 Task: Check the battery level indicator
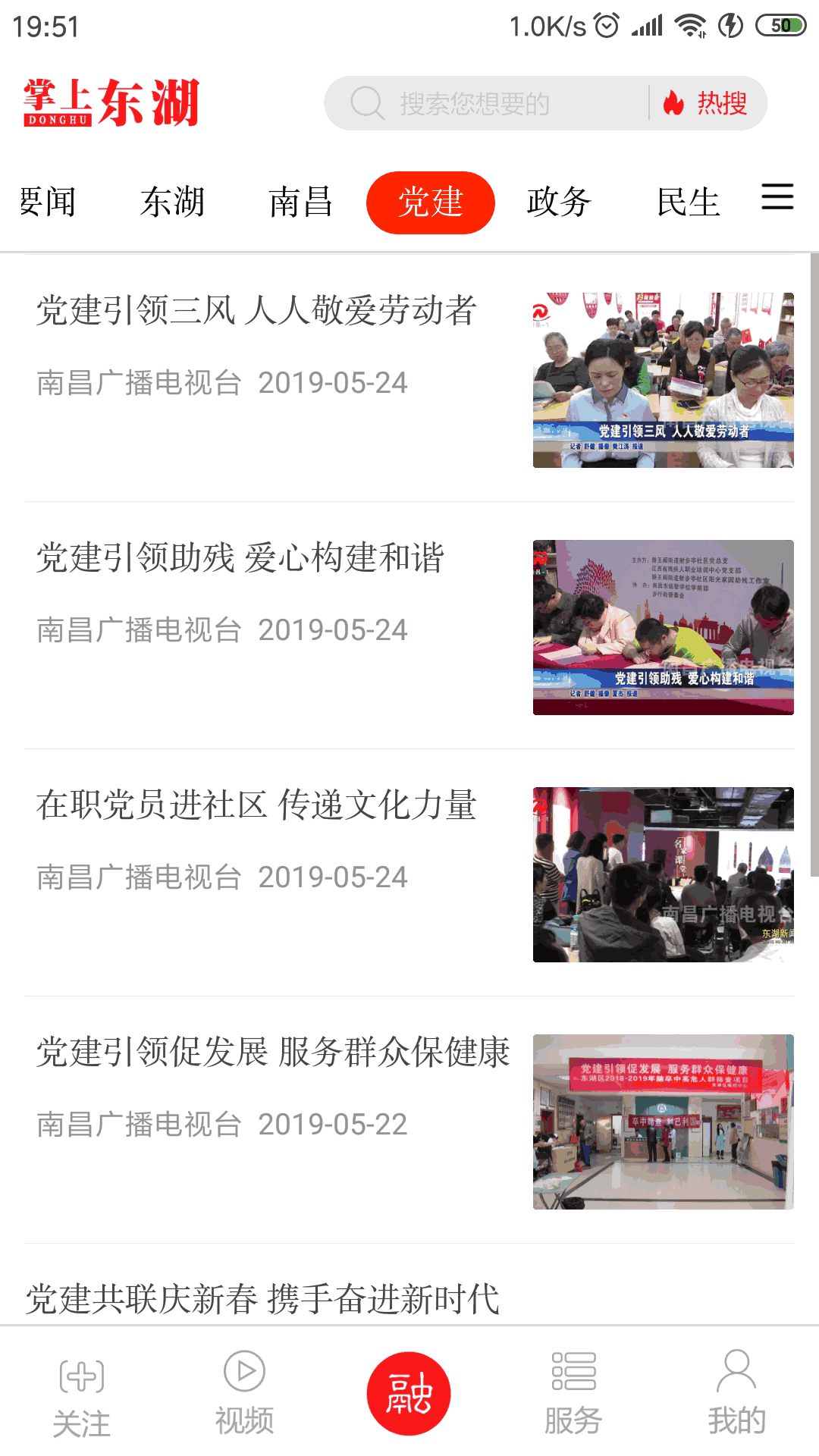(x=783, y=24)
